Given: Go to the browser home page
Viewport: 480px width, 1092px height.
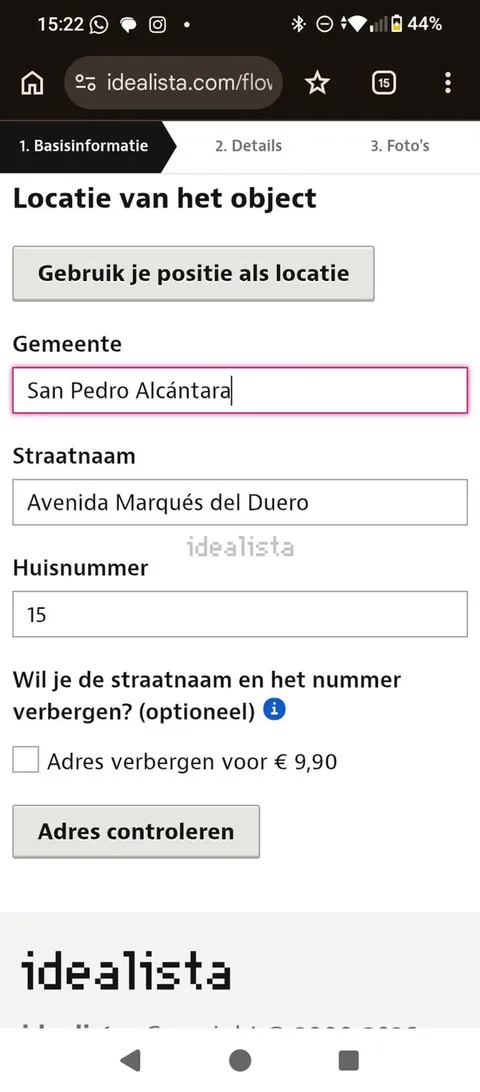Looking at the screenshot, I should [x=31, y=84].
